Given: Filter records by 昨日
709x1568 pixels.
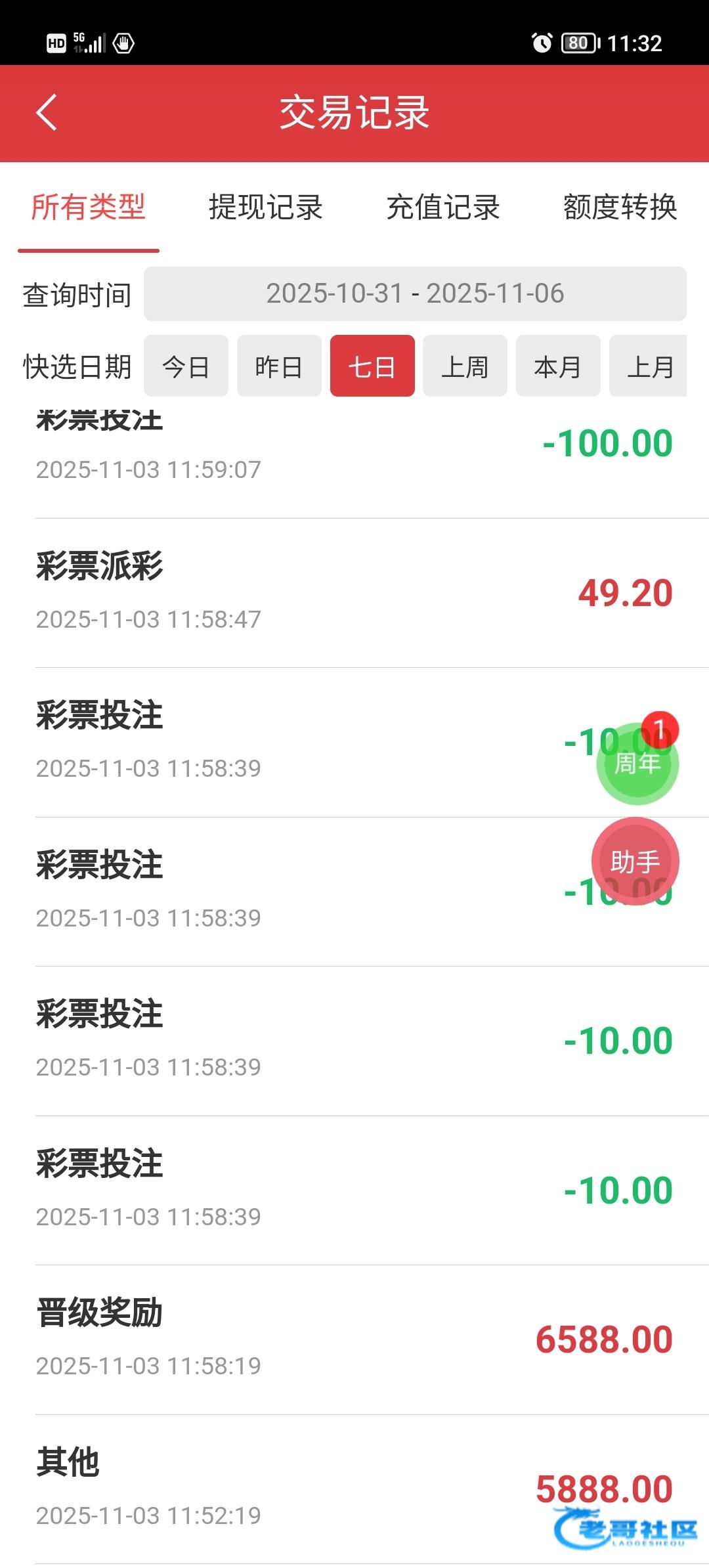Looking at the screenshot, I should [x=279, y=366].
